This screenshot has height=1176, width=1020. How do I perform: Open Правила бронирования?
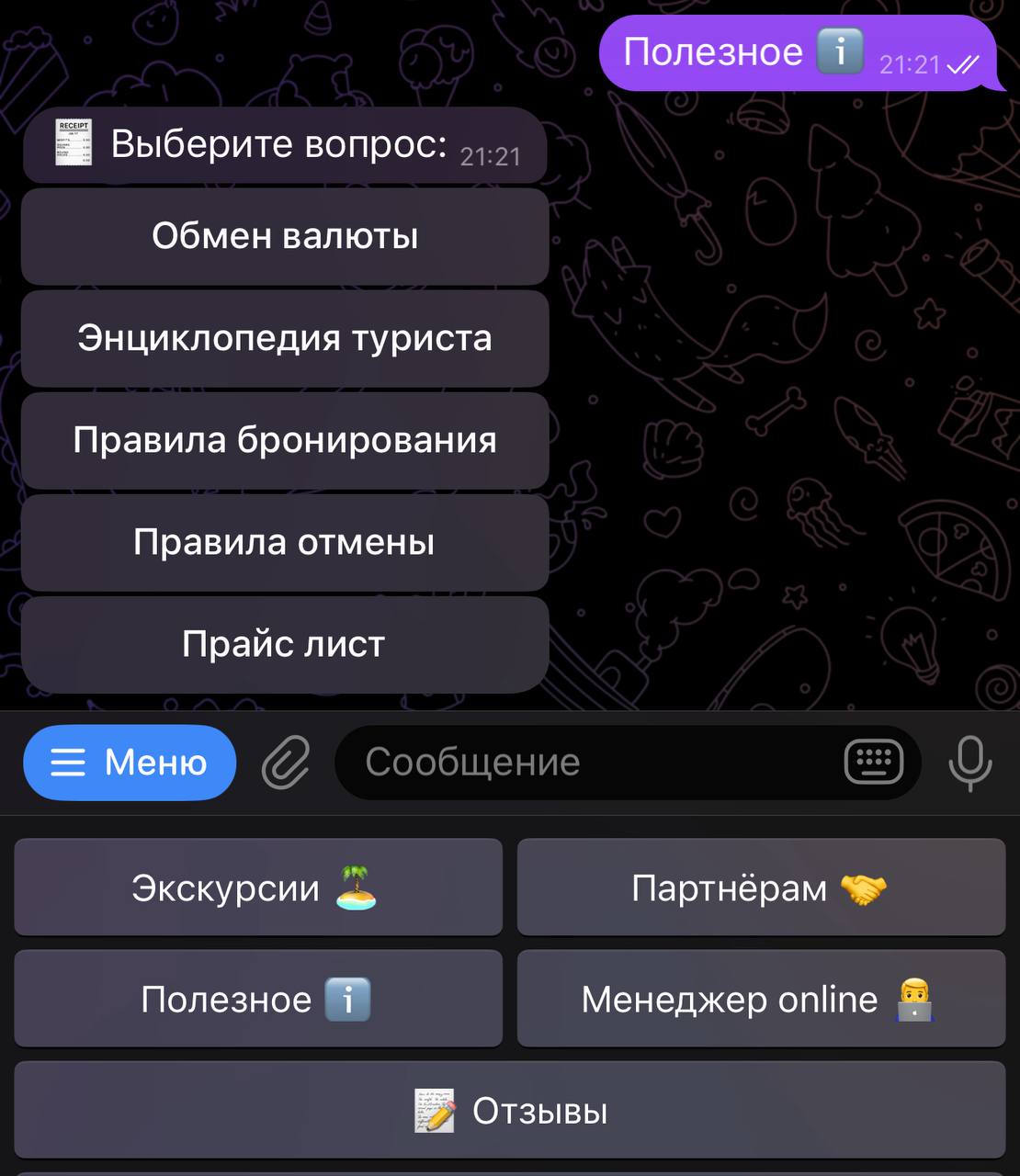[x=285, y=441]
